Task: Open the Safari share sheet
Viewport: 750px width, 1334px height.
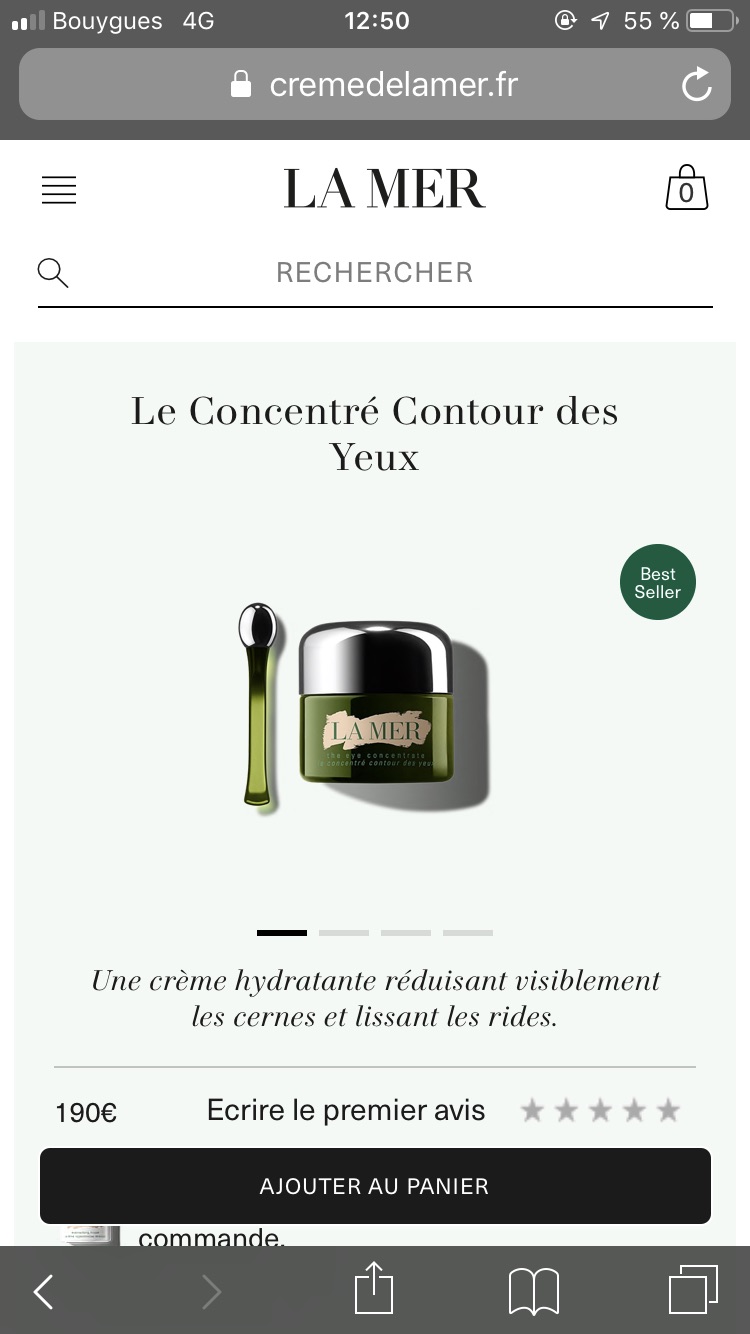Action: click(x=375, y=1290)
